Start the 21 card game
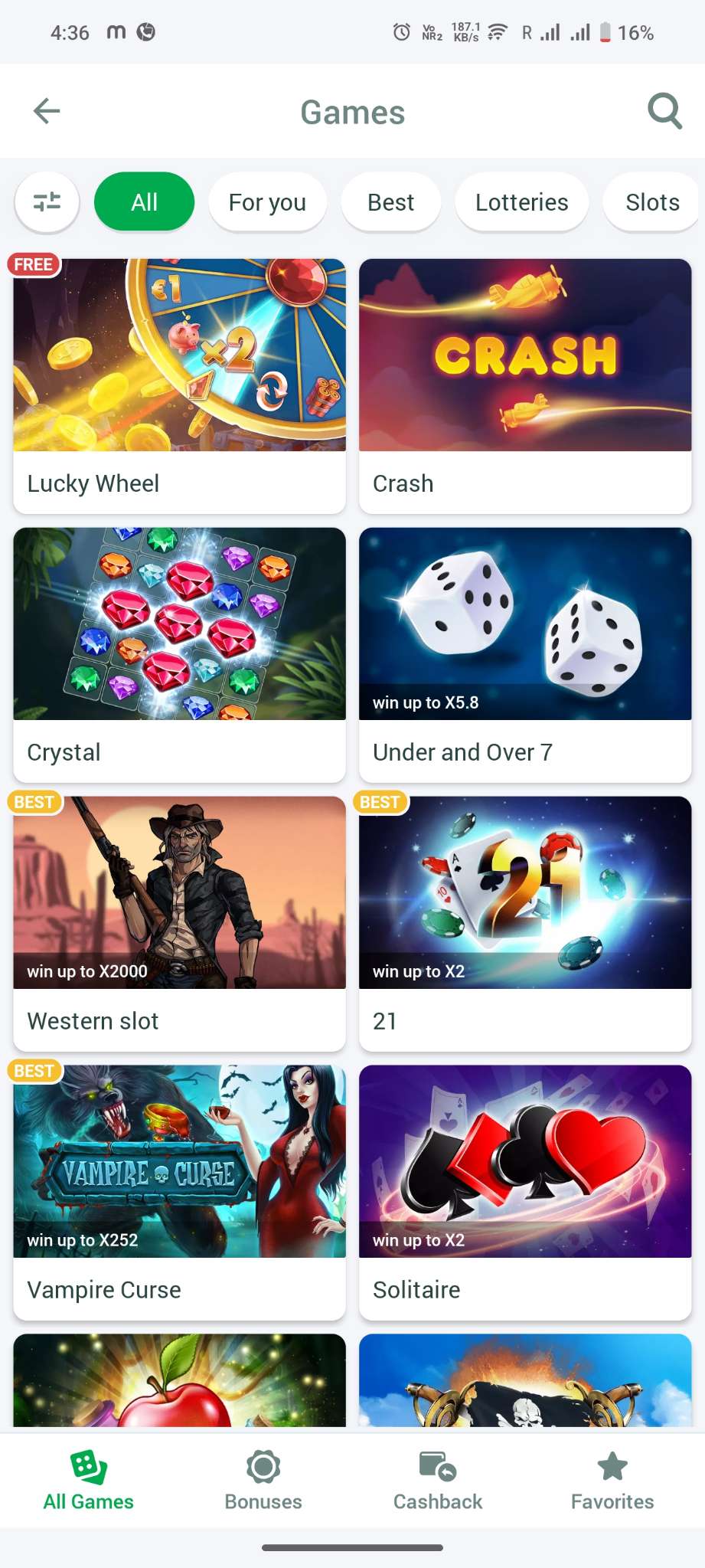 (525, 923)
